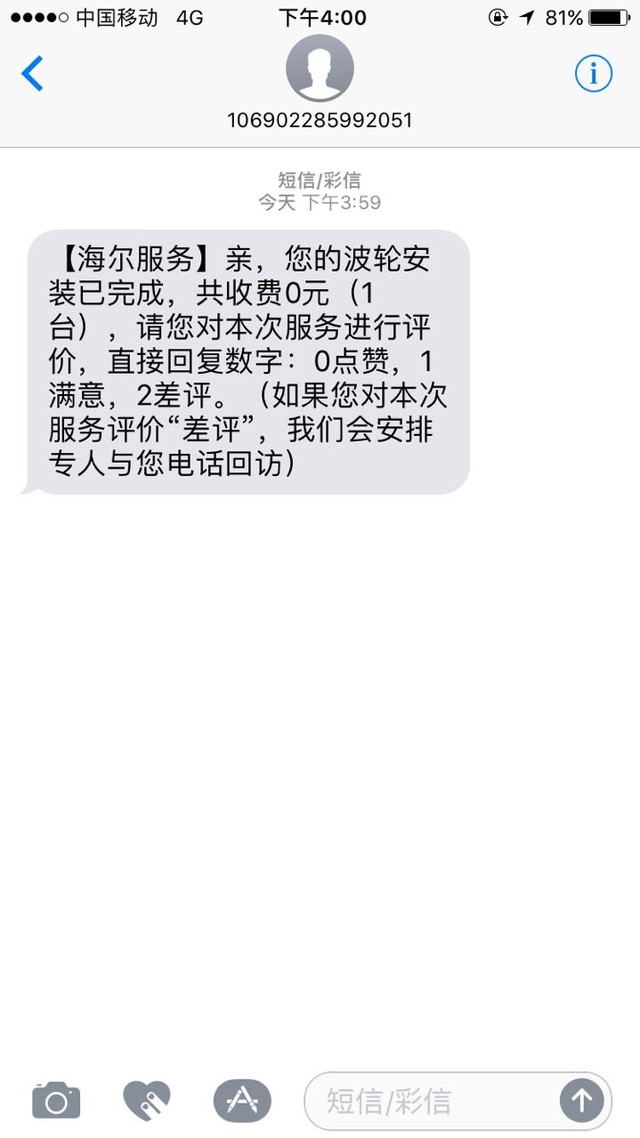Open conversation details info icon
Viewport: 640px width, 1138px height.
click(593, 74)
